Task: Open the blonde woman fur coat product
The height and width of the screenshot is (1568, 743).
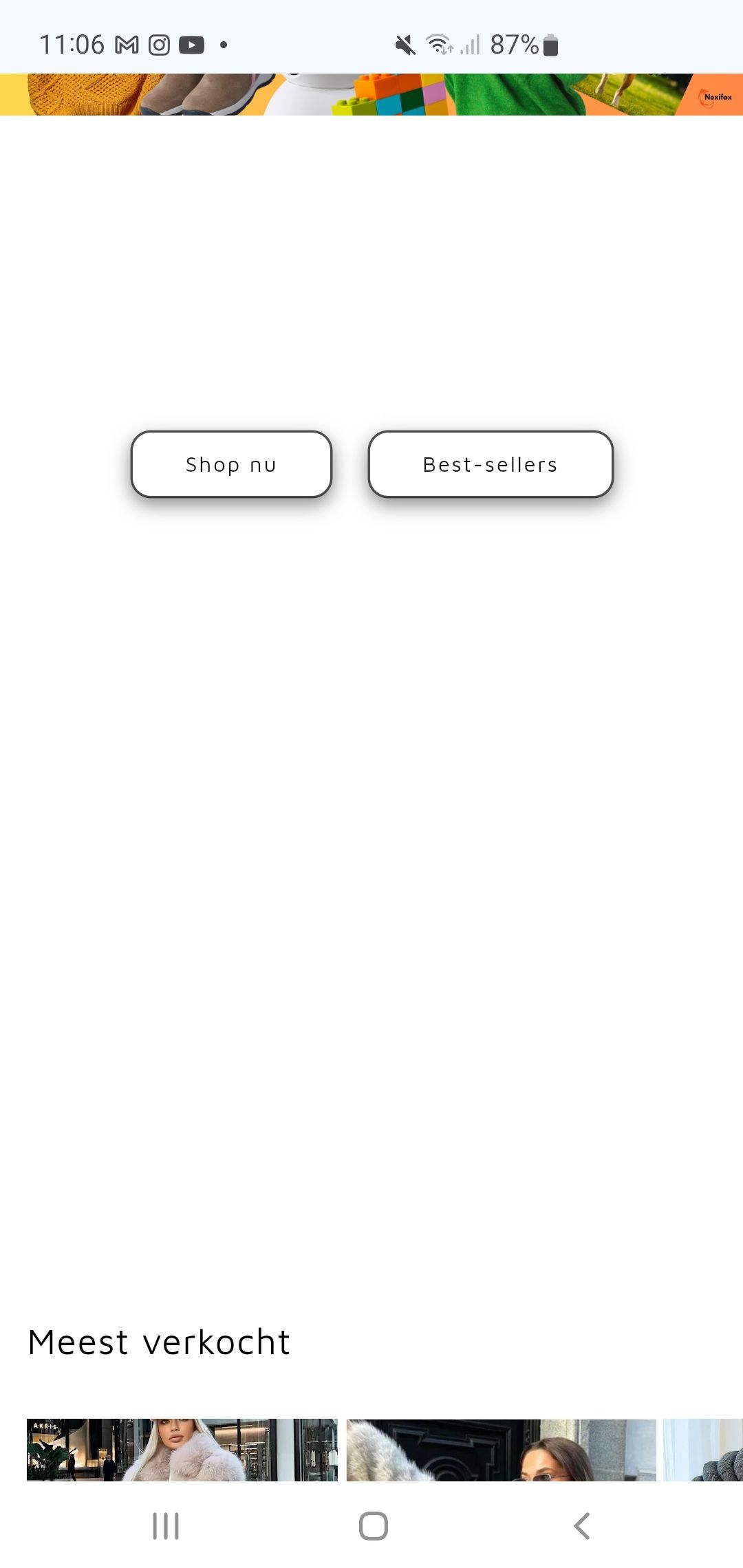Action: (182, 1449)
